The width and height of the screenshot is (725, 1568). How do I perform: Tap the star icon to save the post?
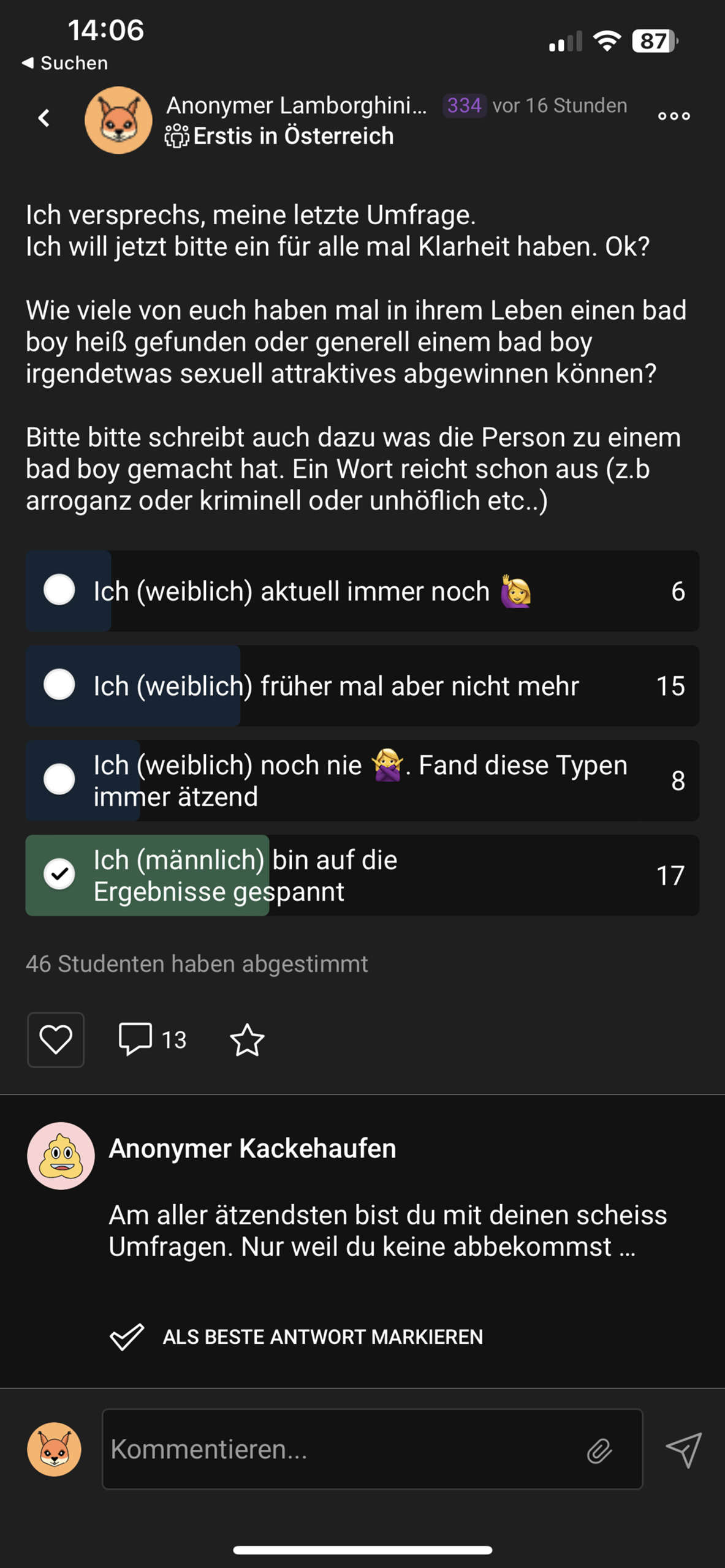(x=247, y=1038)
